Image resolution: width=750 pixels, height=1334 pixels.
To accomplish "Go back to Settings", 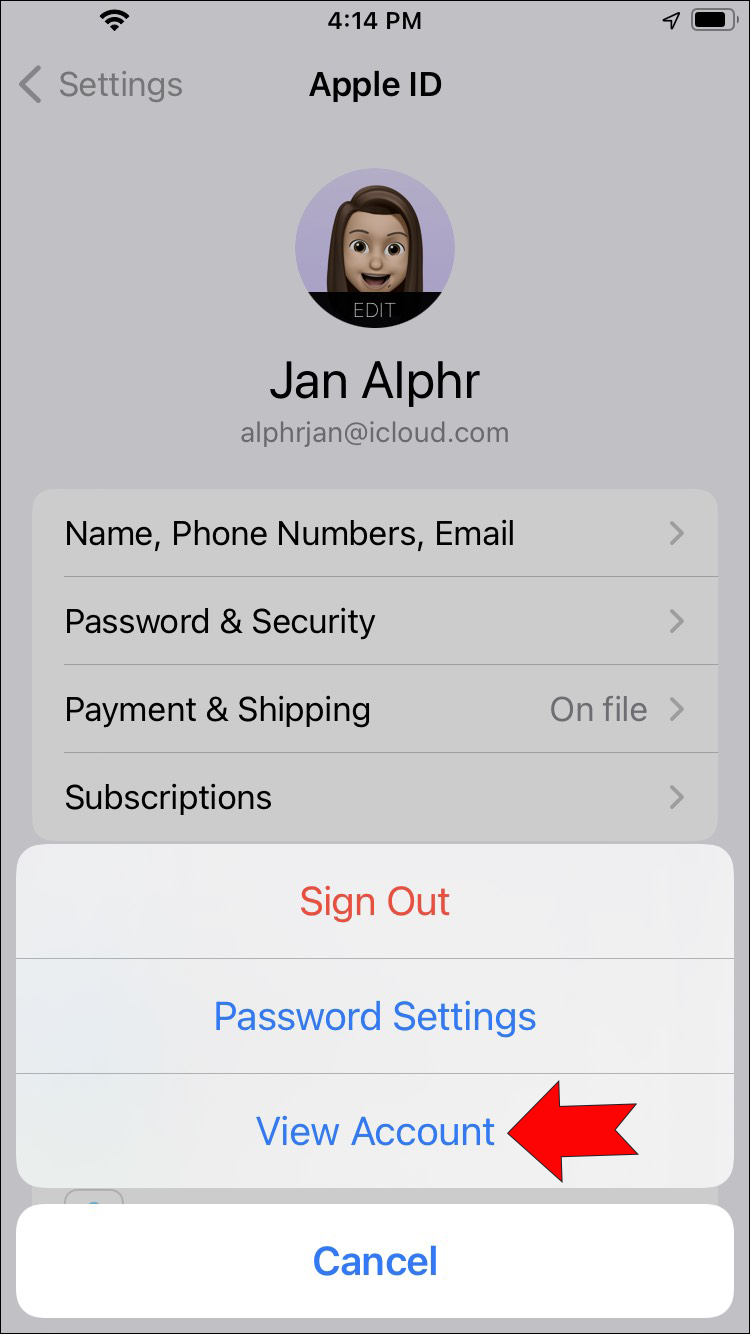I will [101, 85].
